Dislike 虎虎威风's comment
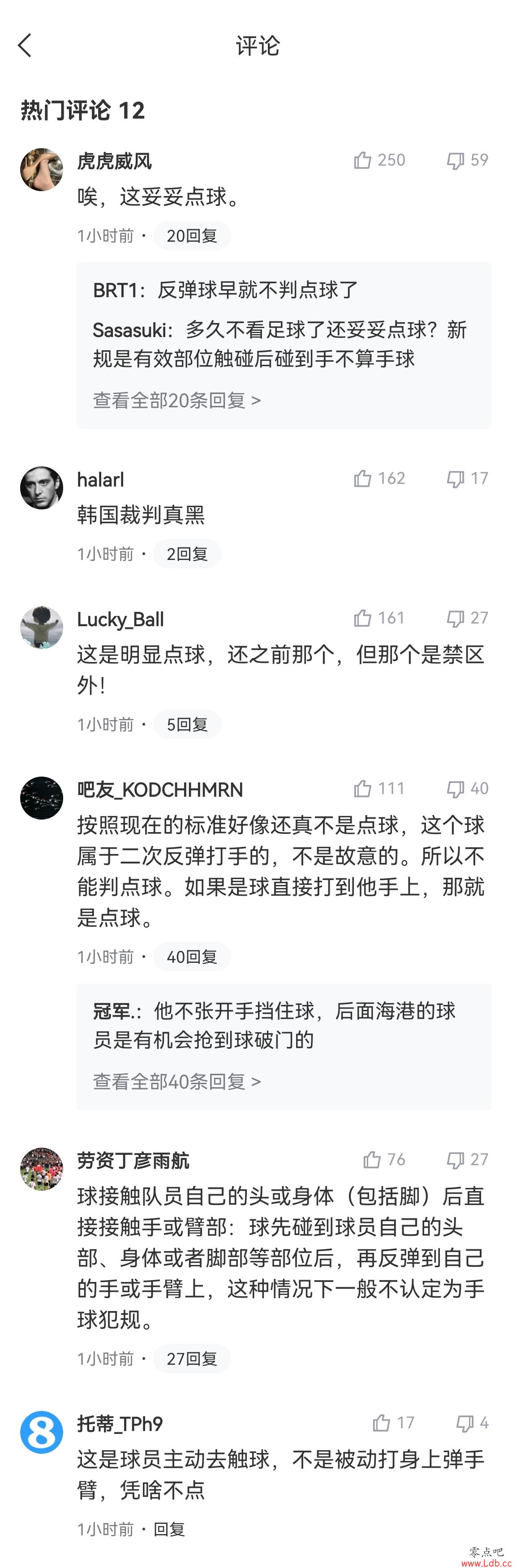 click(455, 160)
